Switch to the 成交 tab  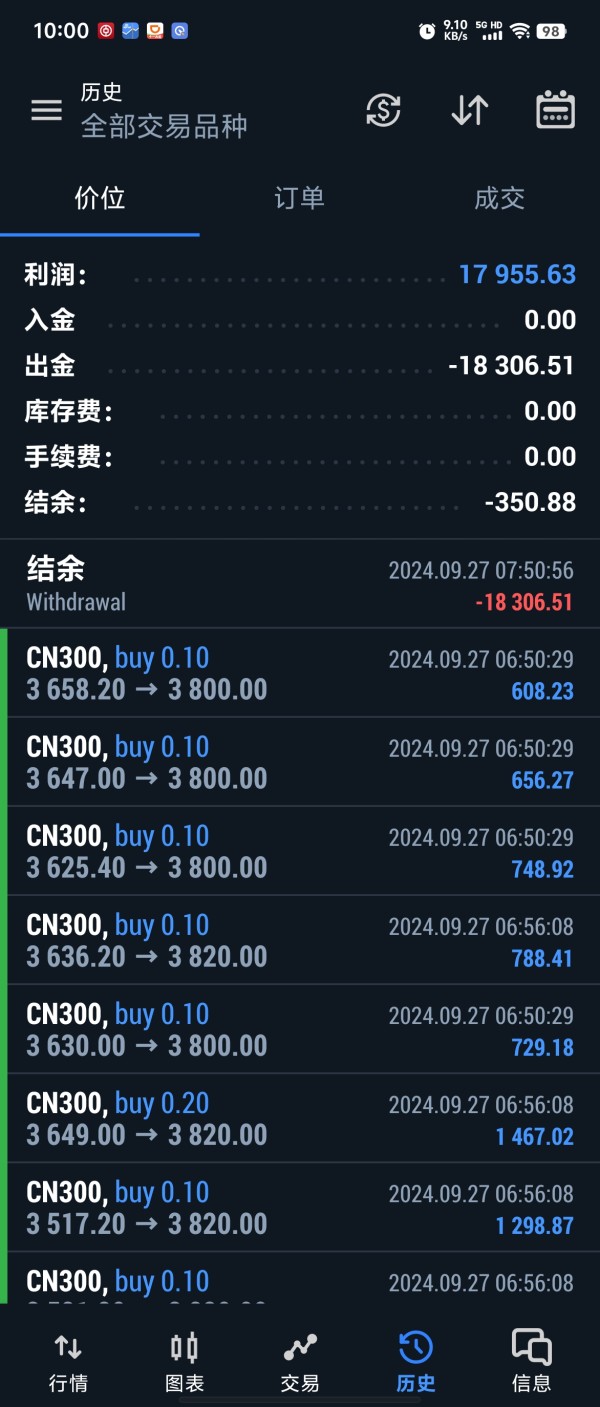coord(499,198)
